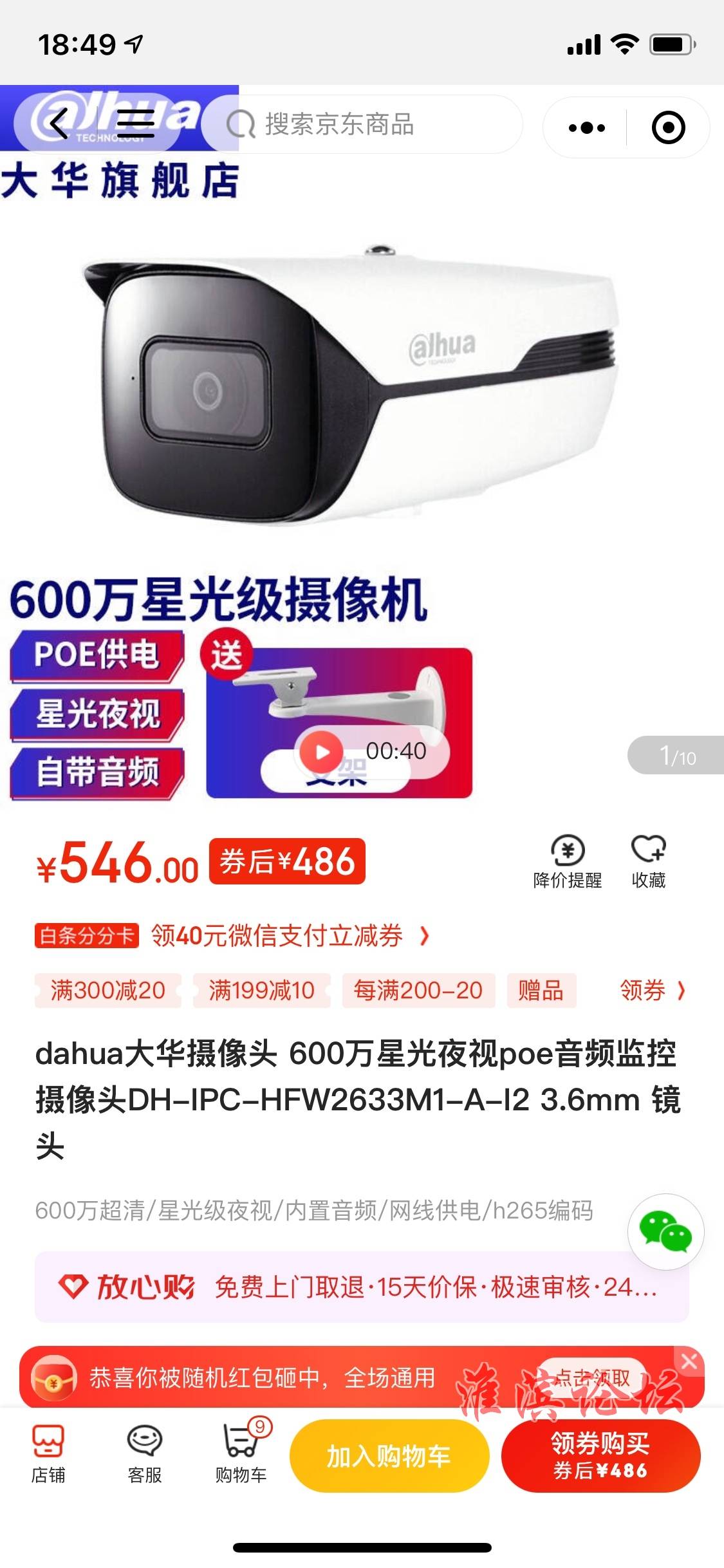Dismiss the red packet banner

click(x=689, y=1361)
